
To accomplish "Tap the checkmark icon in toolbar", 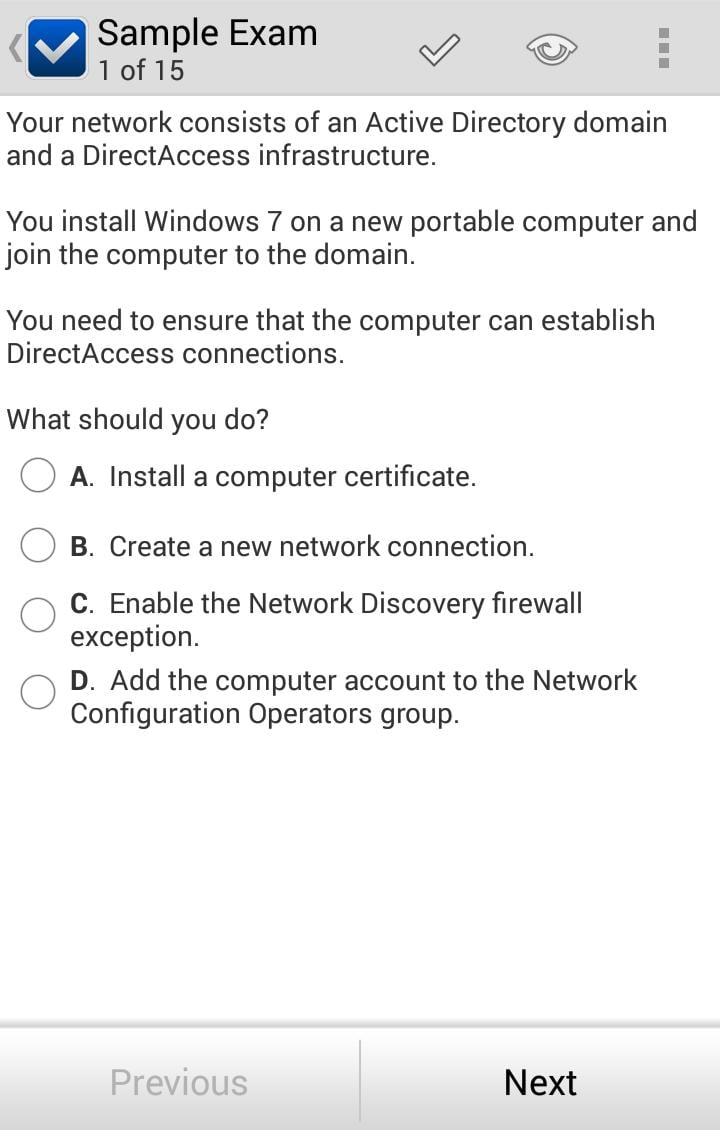I will click(x=439, y=49).
